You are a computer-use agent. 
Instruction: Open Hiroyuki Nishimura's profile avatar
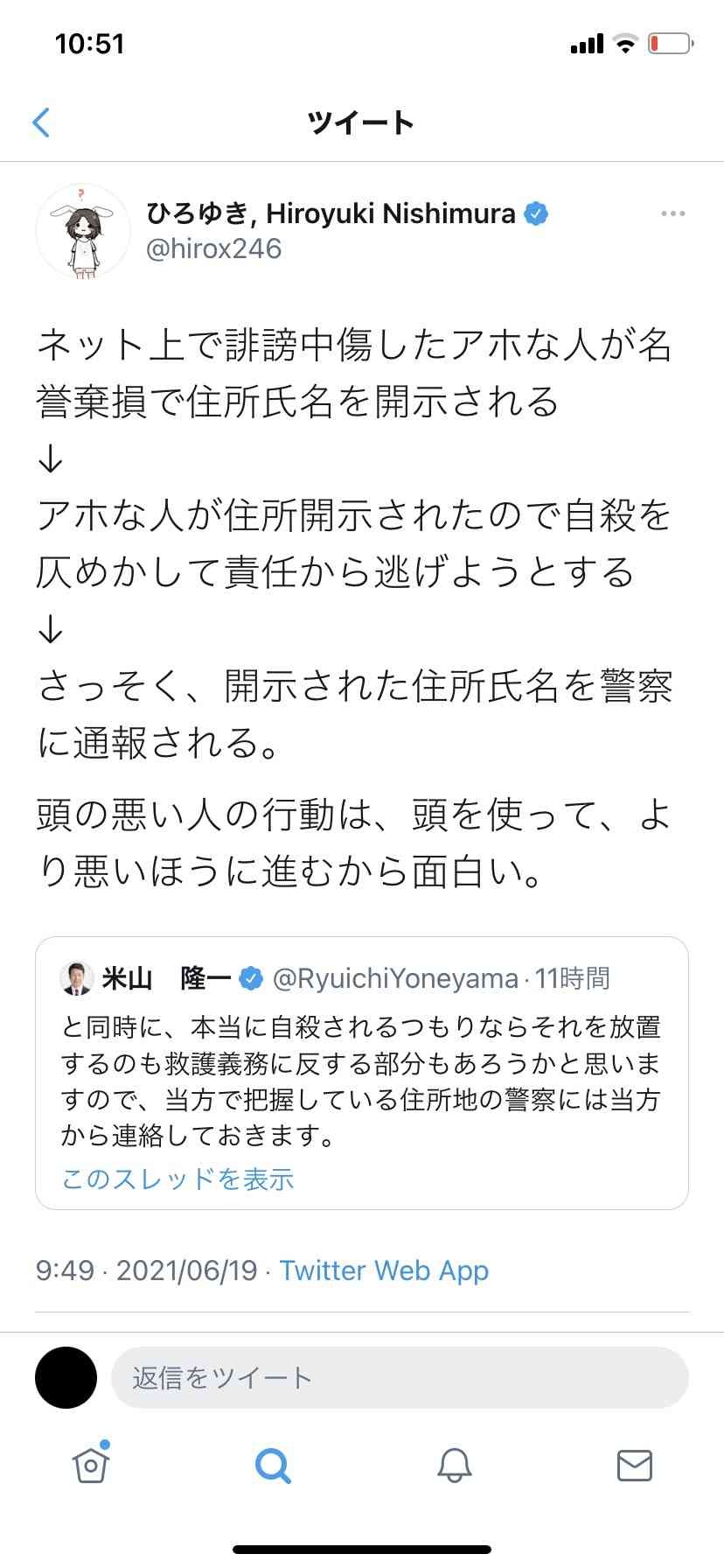pyautogui.click(x=83, y=232)
